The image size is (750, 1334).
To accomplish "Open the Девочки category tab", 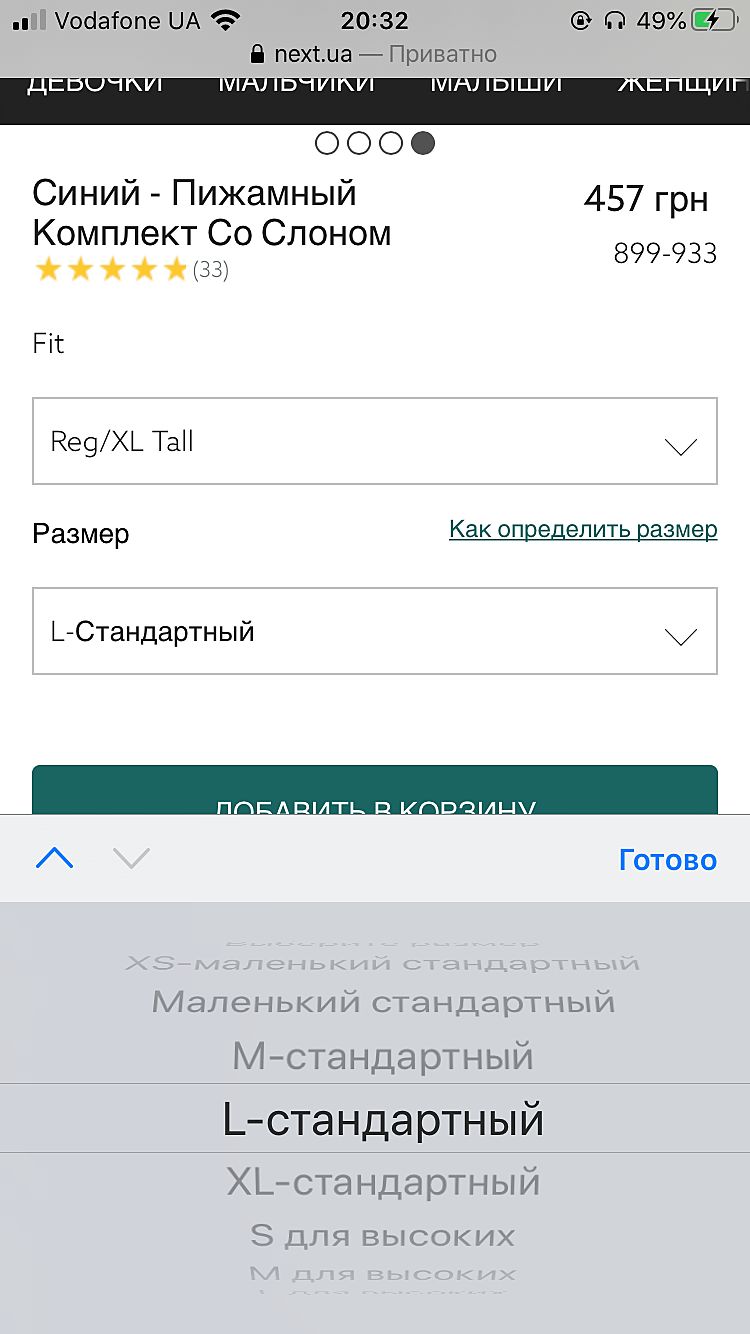I will coord(94,86).
